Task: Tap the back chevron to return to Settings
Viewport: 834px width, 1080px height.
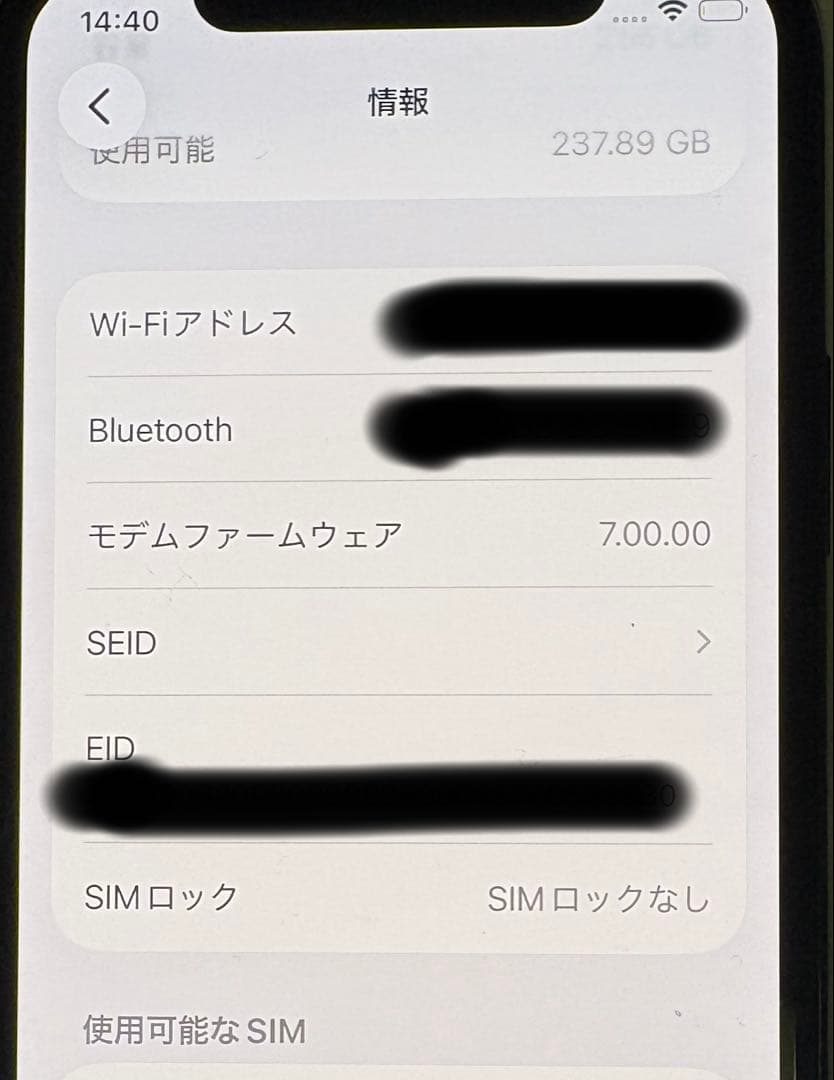Action: coord(100,105)
